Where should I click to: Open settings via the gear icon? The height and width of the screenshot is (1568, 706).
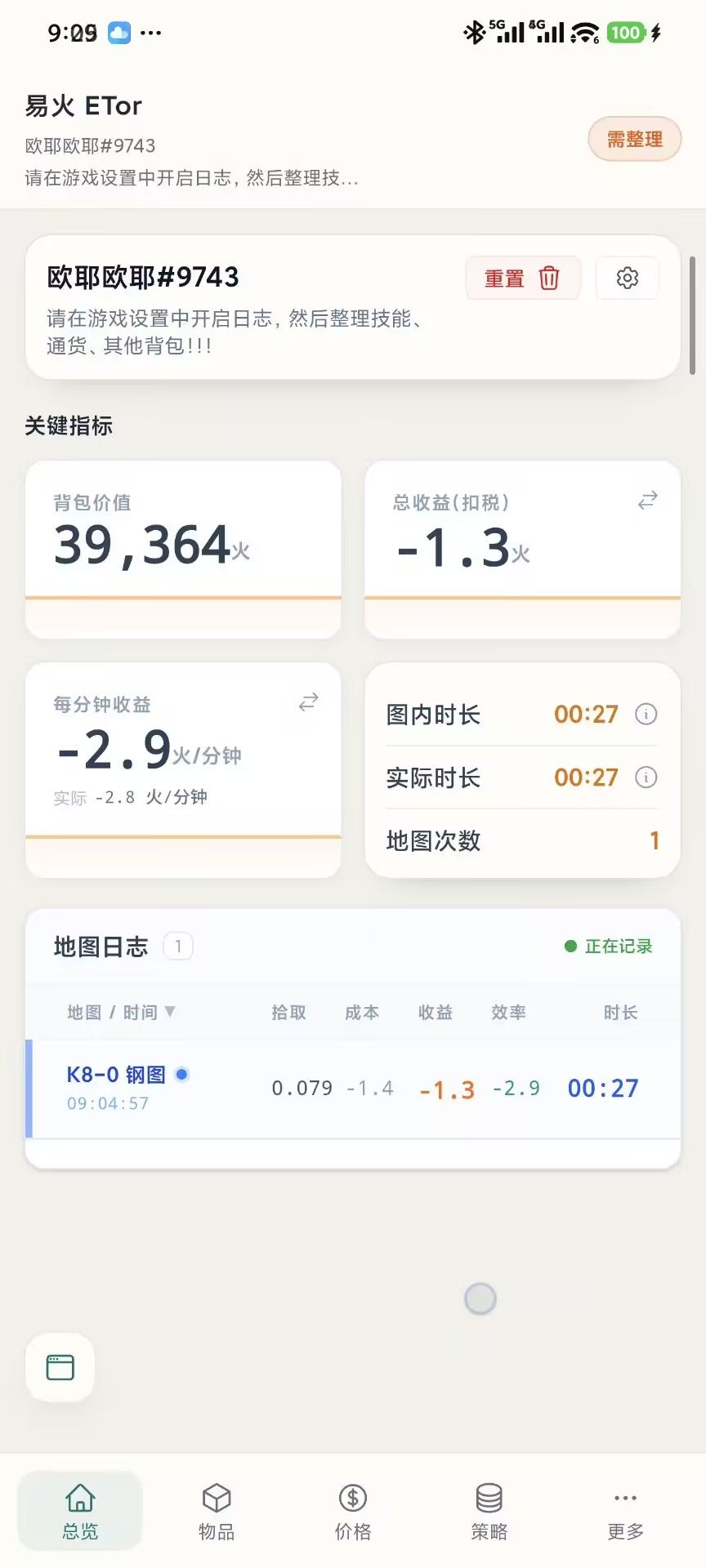point(627,278)
